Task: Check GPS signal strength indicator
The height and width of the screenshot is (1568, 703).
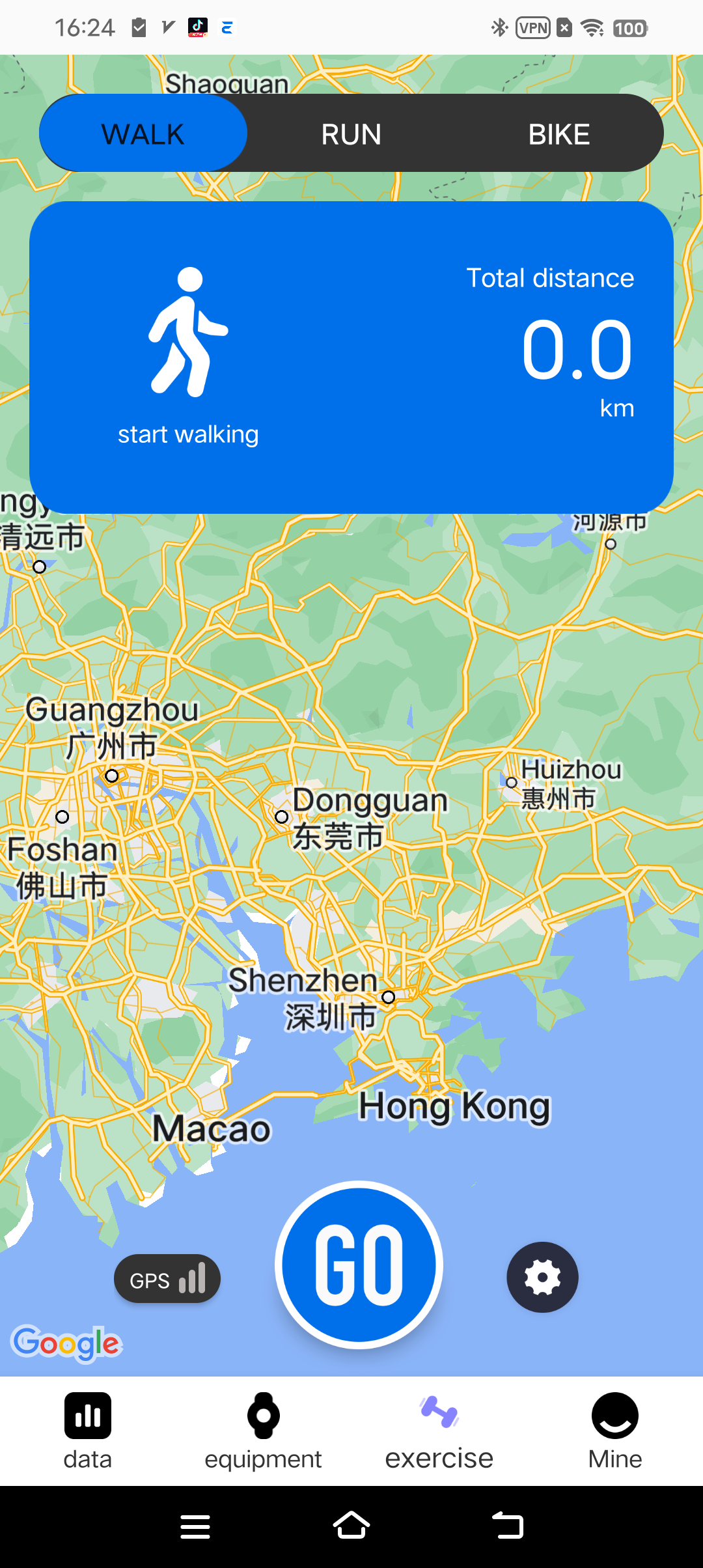Action: 167,1278
